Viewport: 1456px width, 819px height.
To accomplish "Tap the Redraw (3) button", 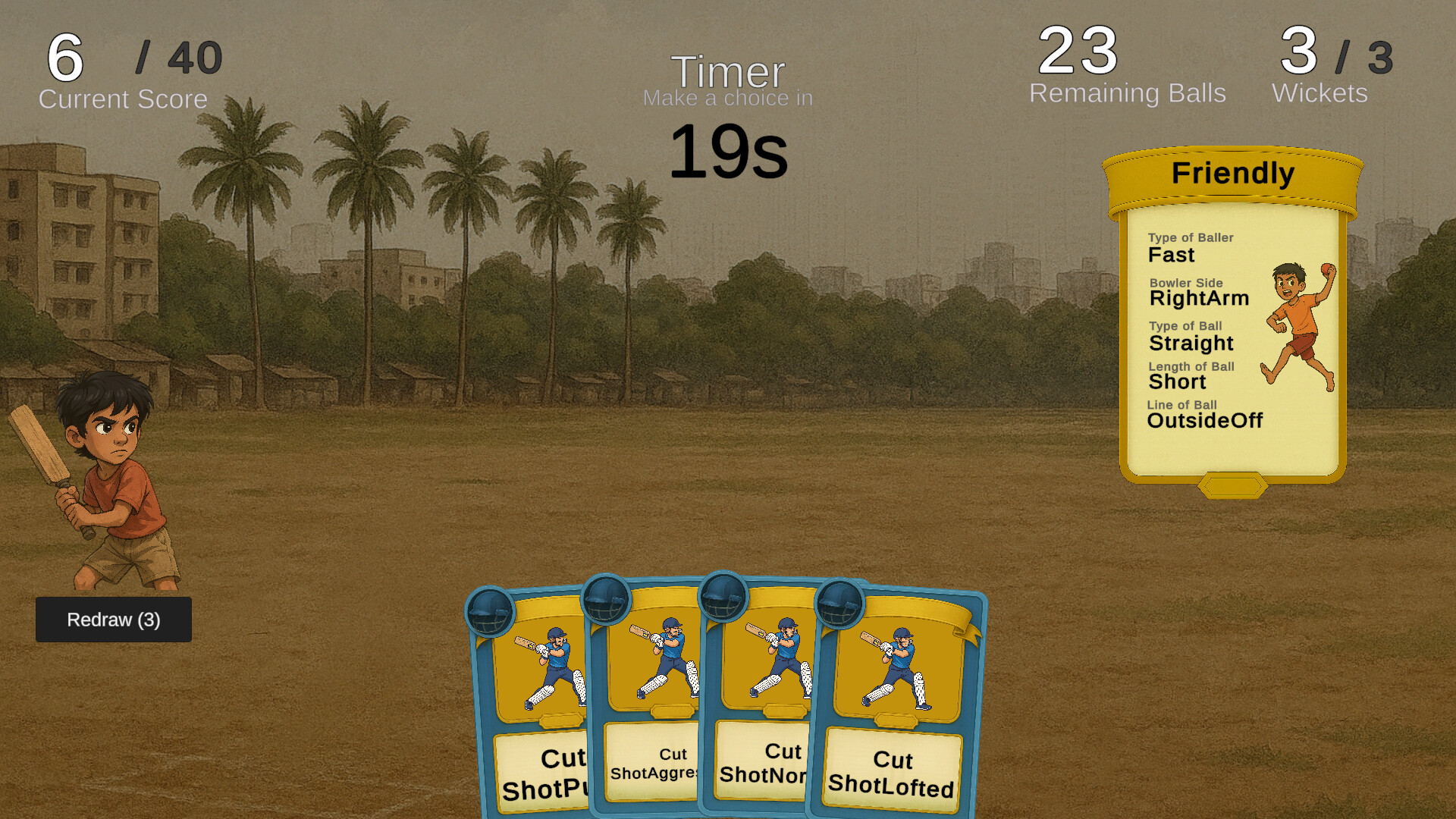I will point(114,620).
